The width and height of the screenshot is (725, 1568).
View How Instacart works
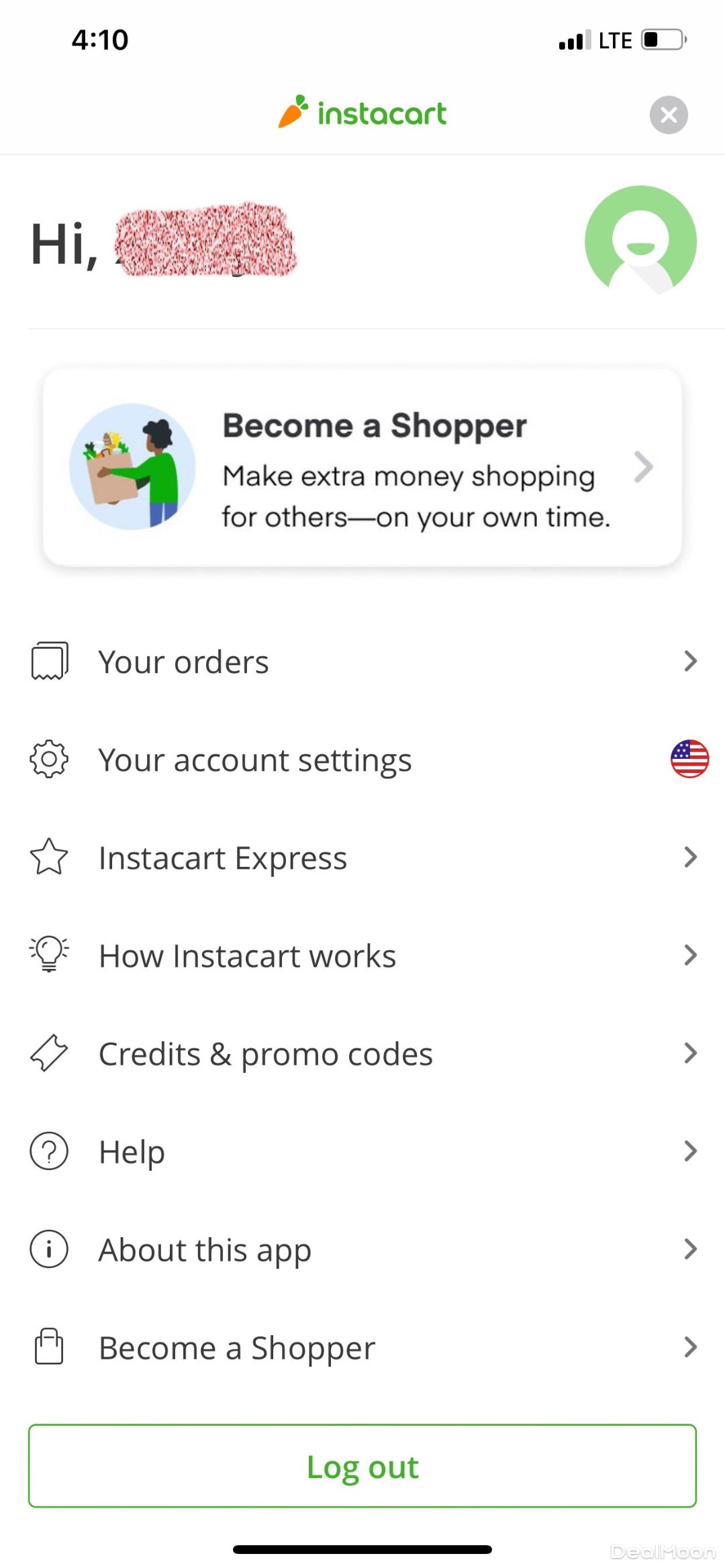pyautogui.click(x=362, y=956)
